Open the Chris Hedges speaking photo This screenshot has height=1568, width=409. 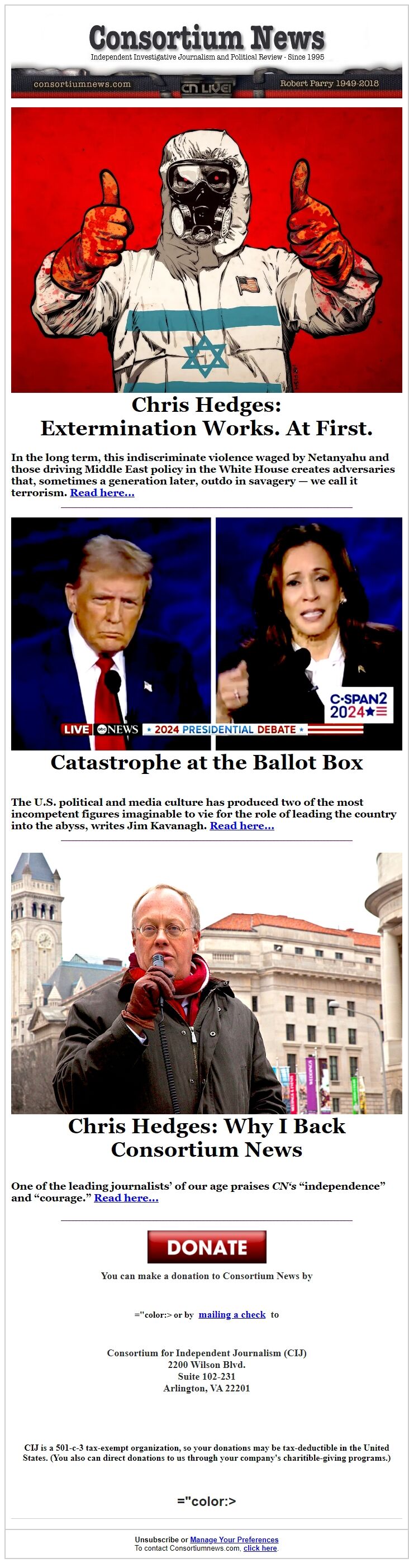click(206, 983)
